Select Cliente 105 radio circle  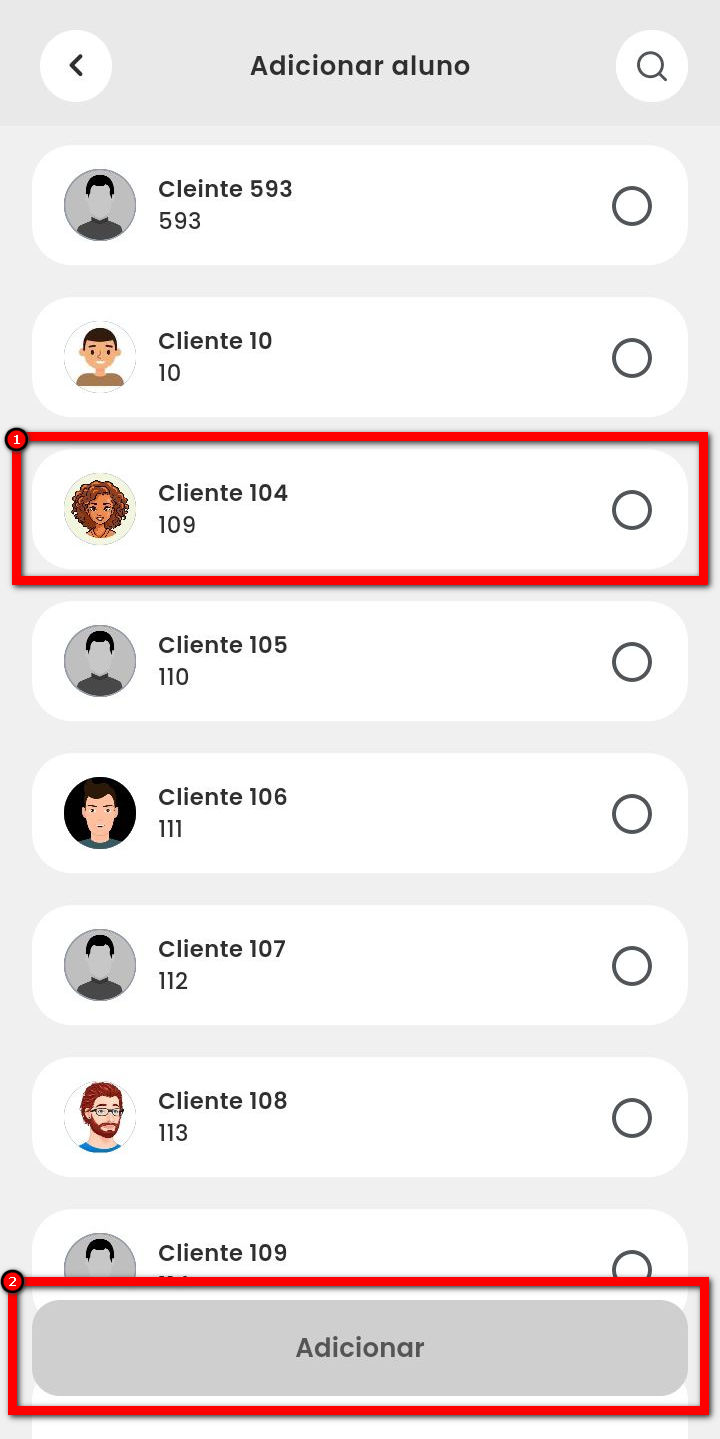[x=631, y=662]
